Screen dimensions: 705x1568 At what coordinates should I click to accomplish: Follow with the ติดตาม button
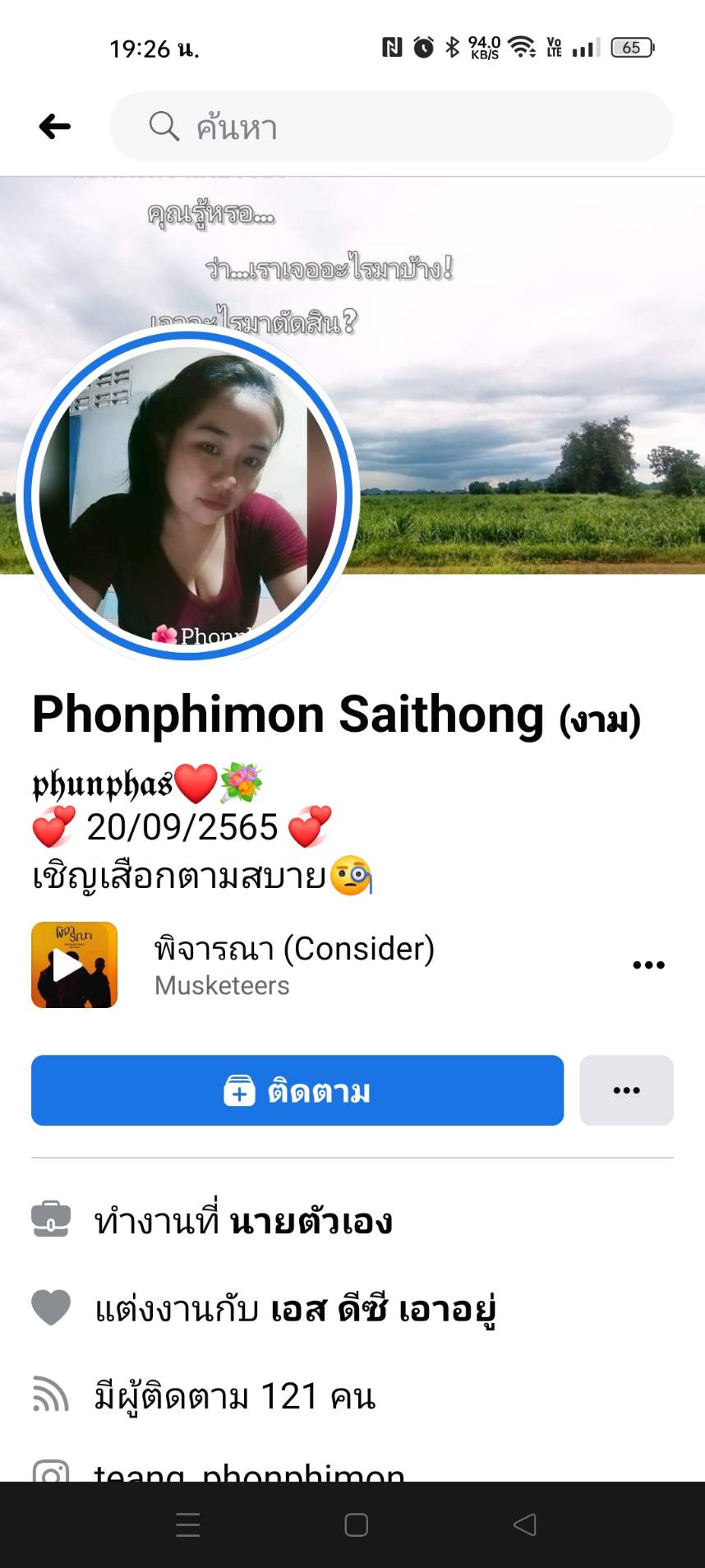pyautogui.click(x=297, y=1090)
